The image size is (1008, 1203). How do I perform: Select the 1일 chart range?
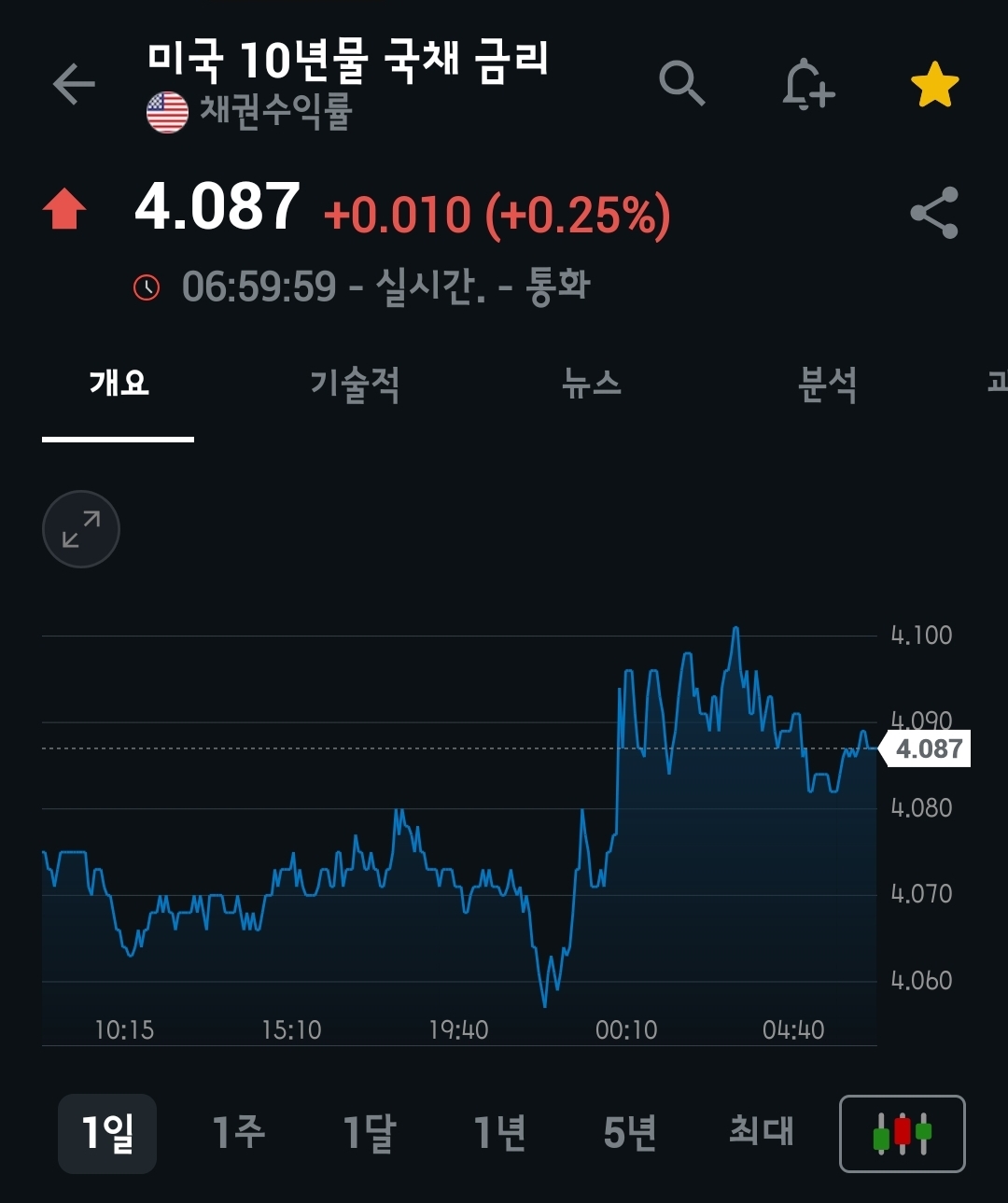107,1133
